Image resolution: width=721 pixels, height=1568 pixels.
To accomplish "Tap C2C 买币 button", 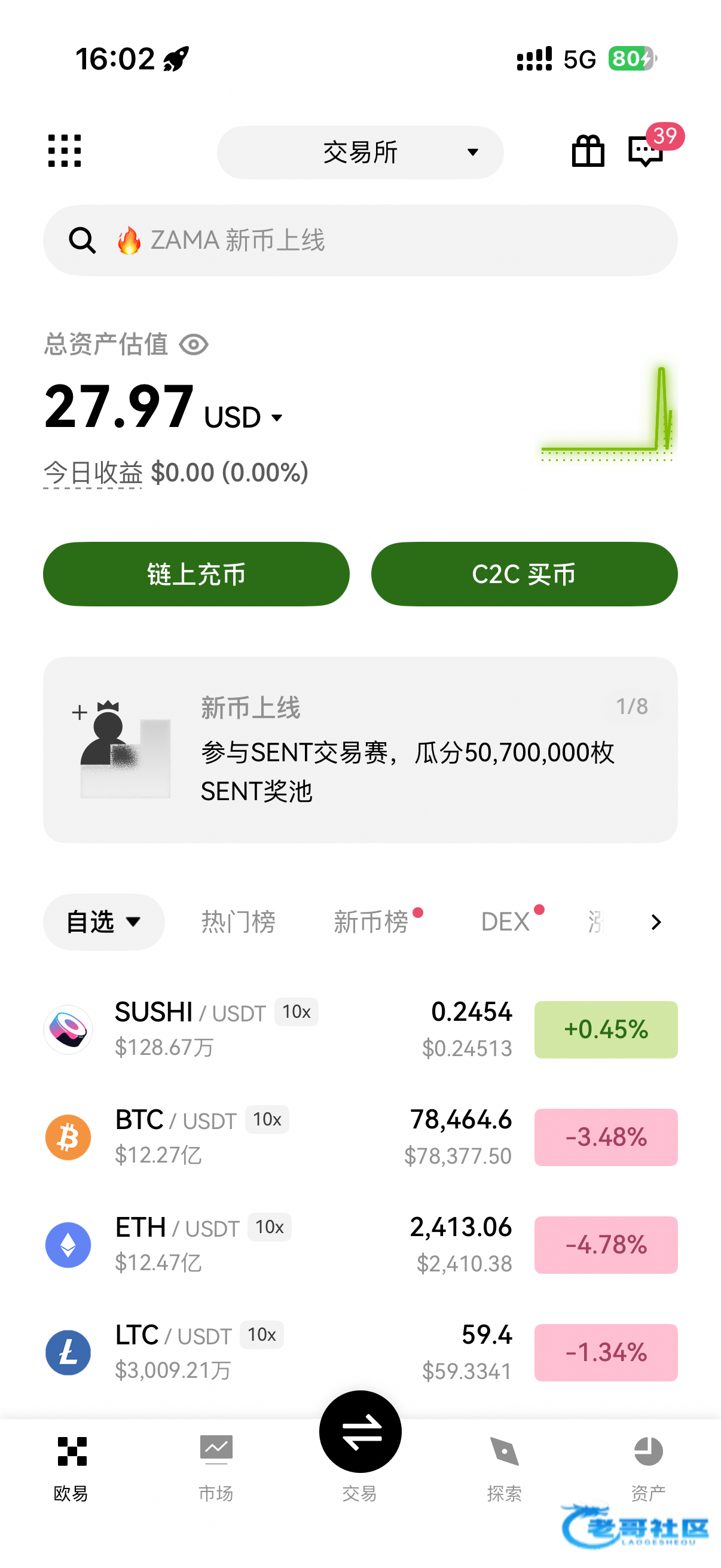I will [524, 574].
